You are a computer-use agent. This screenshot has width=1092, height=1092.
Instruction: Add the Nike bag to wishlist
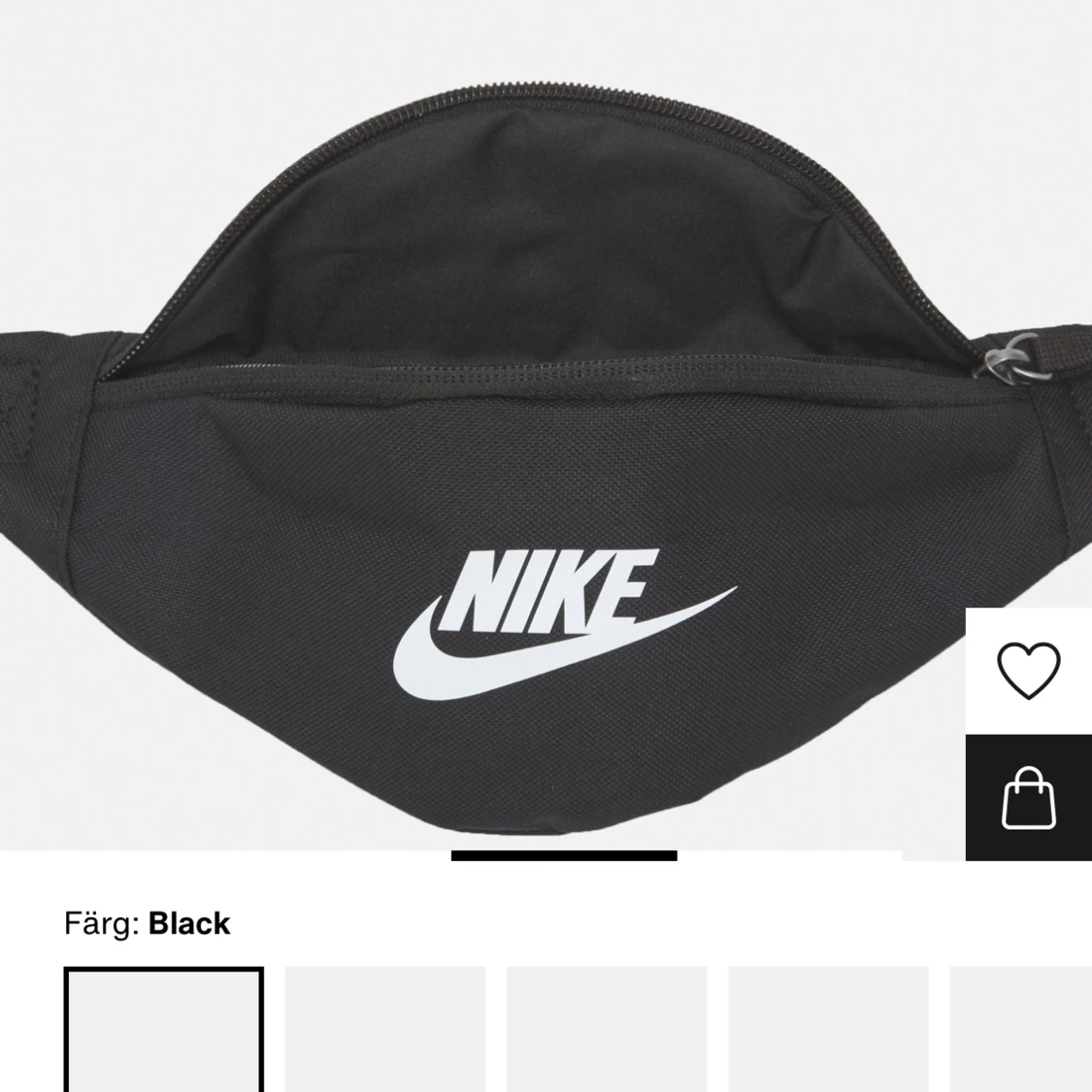point(1029,670)
